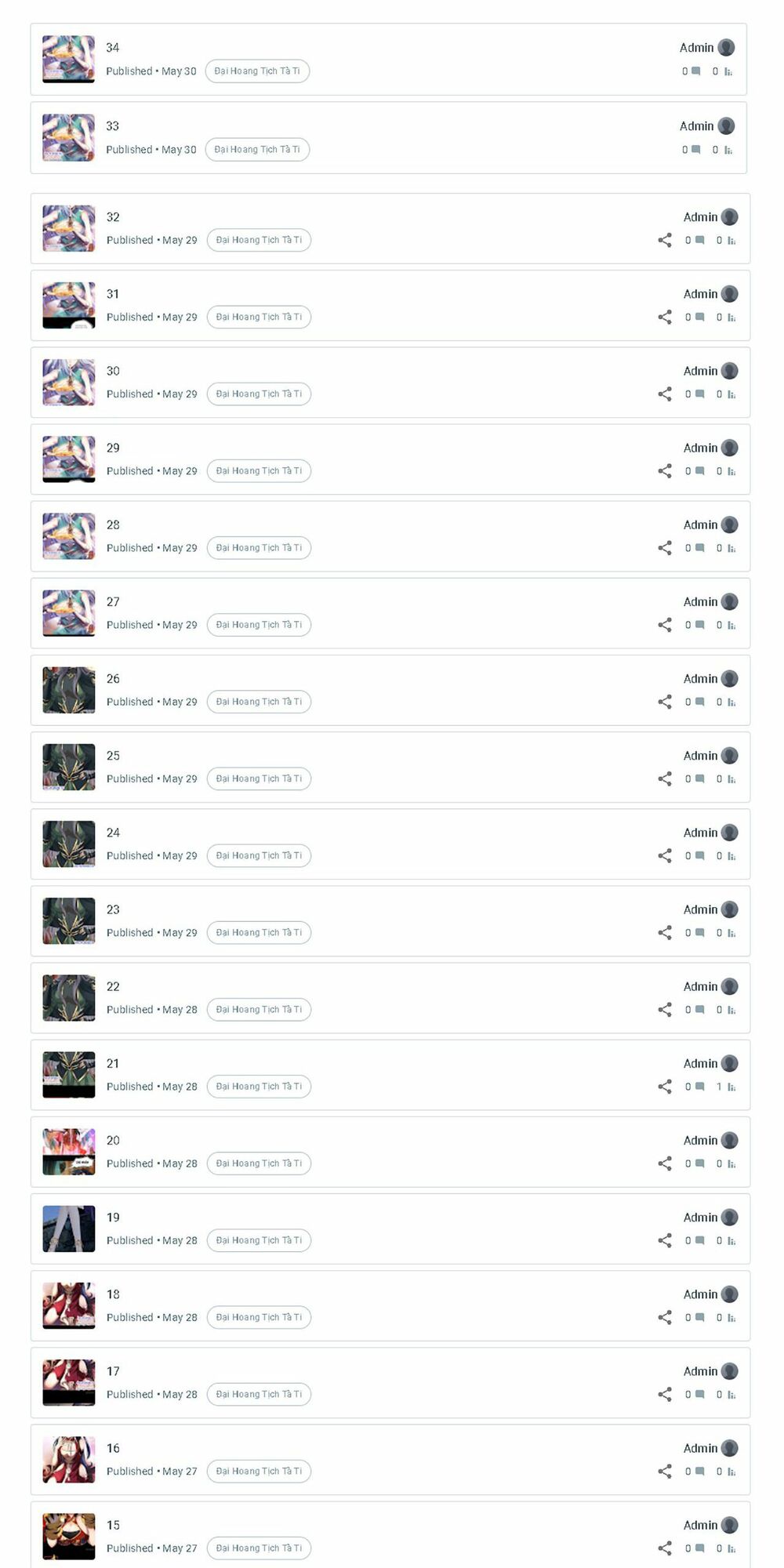The width and height of the screenshot is (784, 1568).
Task: Open post 20 thumbnail
Action: point(69,1152)
